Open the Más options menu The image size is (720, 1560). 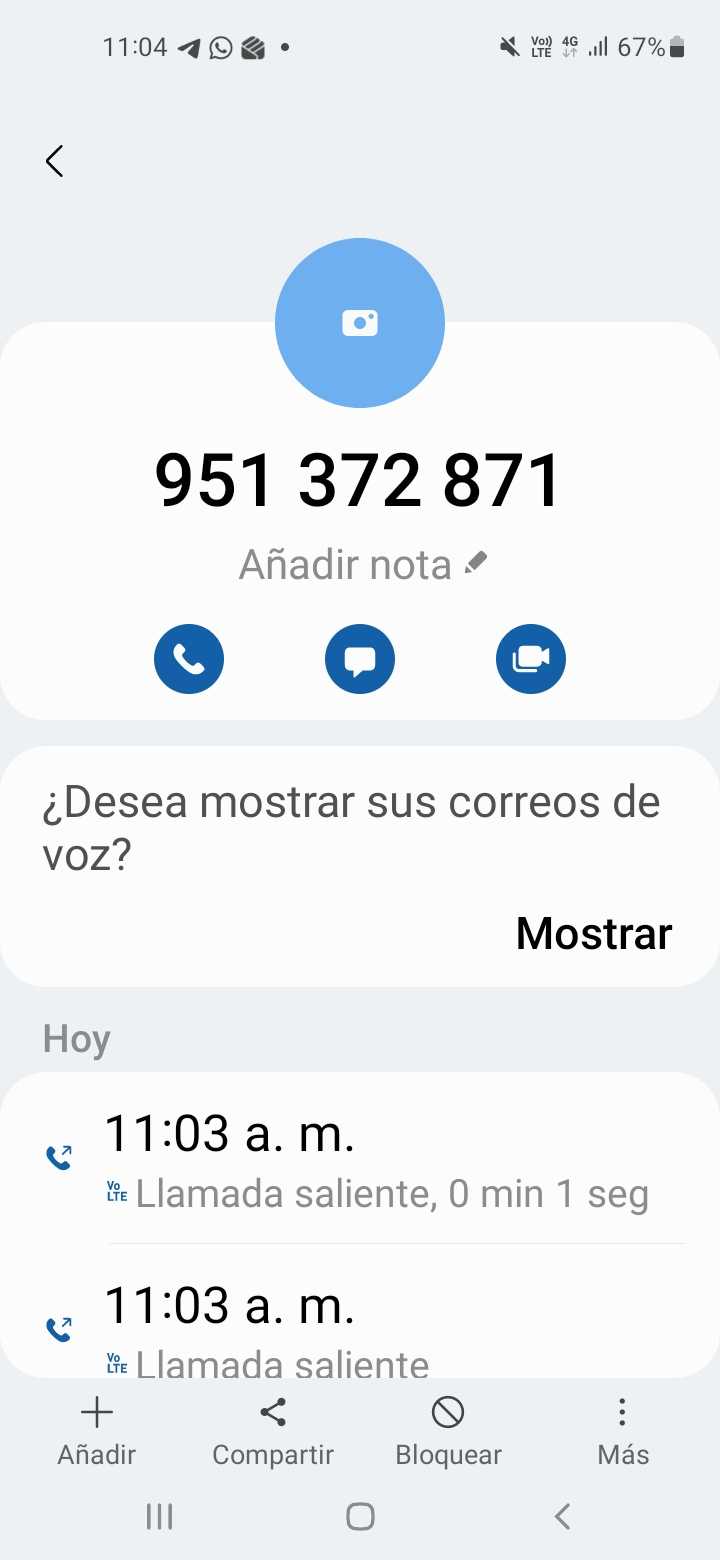(x=622, y=1431)
